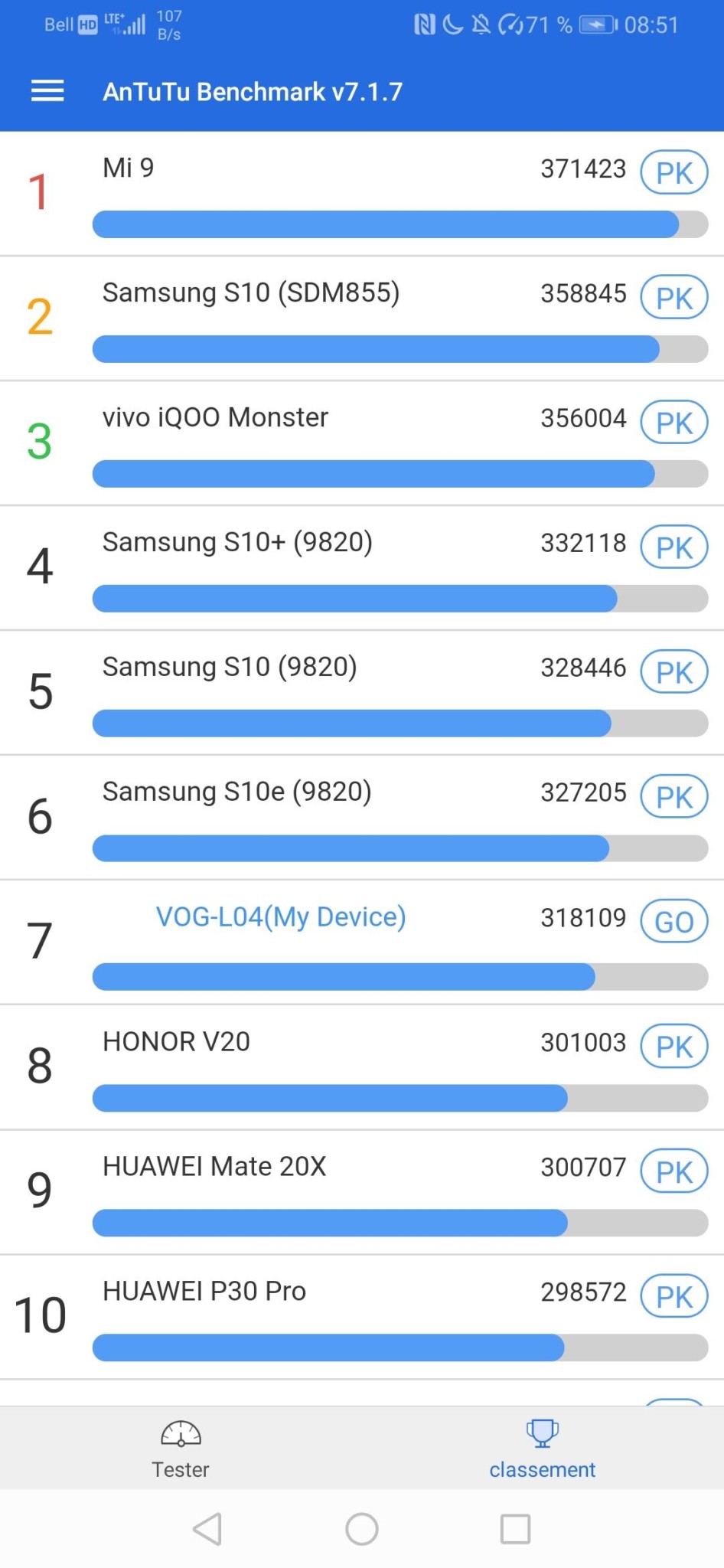724x1568 pixels.
Task: Tap PK next to HONOR V20
Action: point(673,1046)
